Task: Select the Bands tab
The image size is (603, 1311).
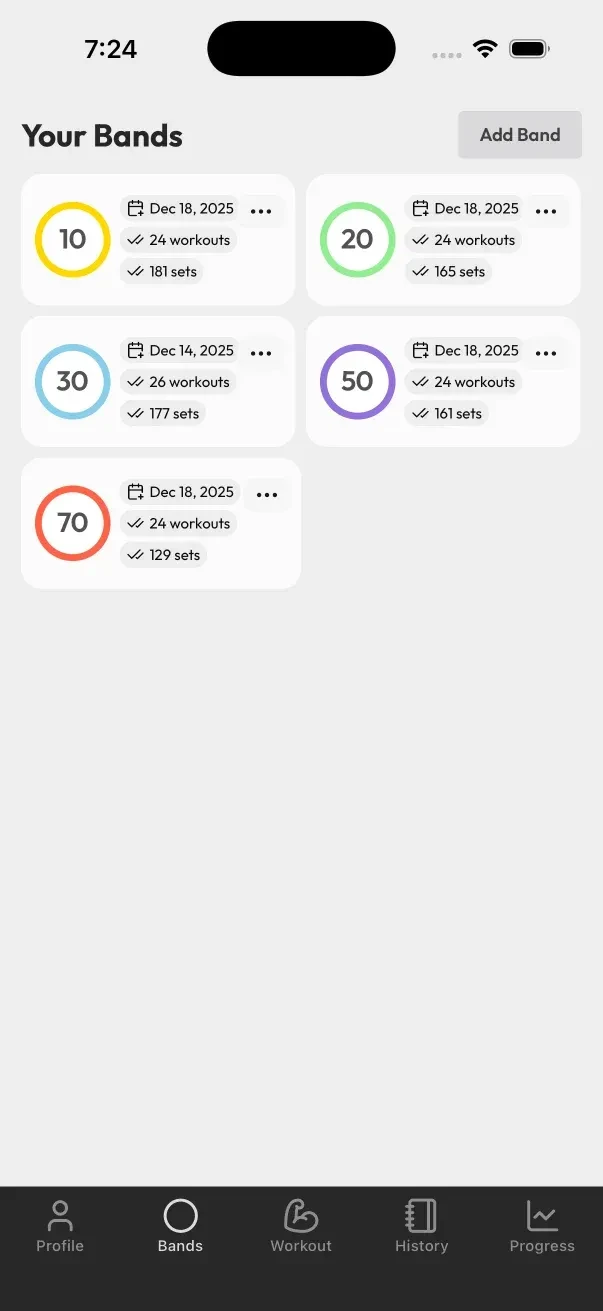Action: click(180, 1227)
